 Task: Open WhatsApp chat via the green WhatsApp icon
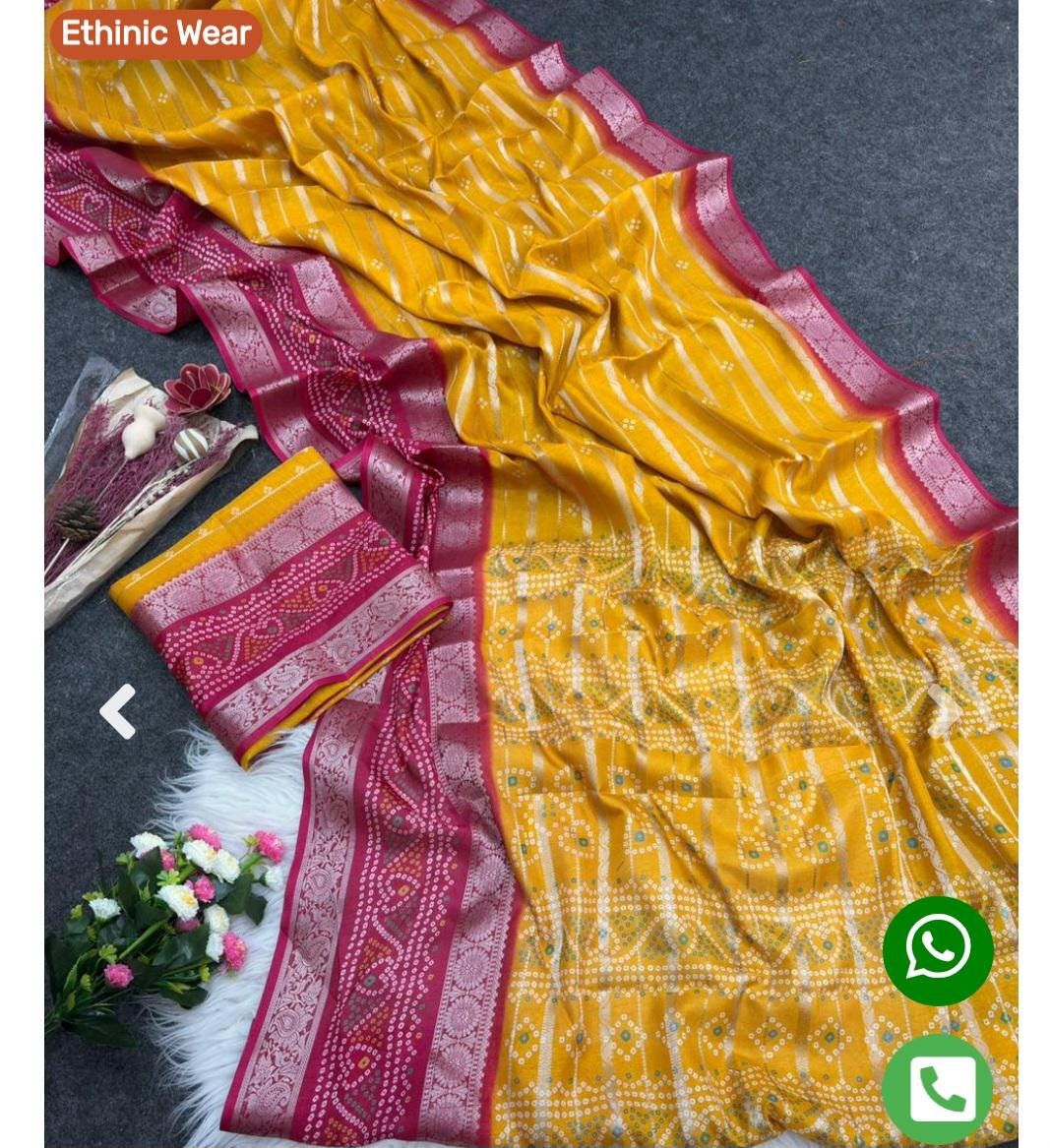(937, 949)
